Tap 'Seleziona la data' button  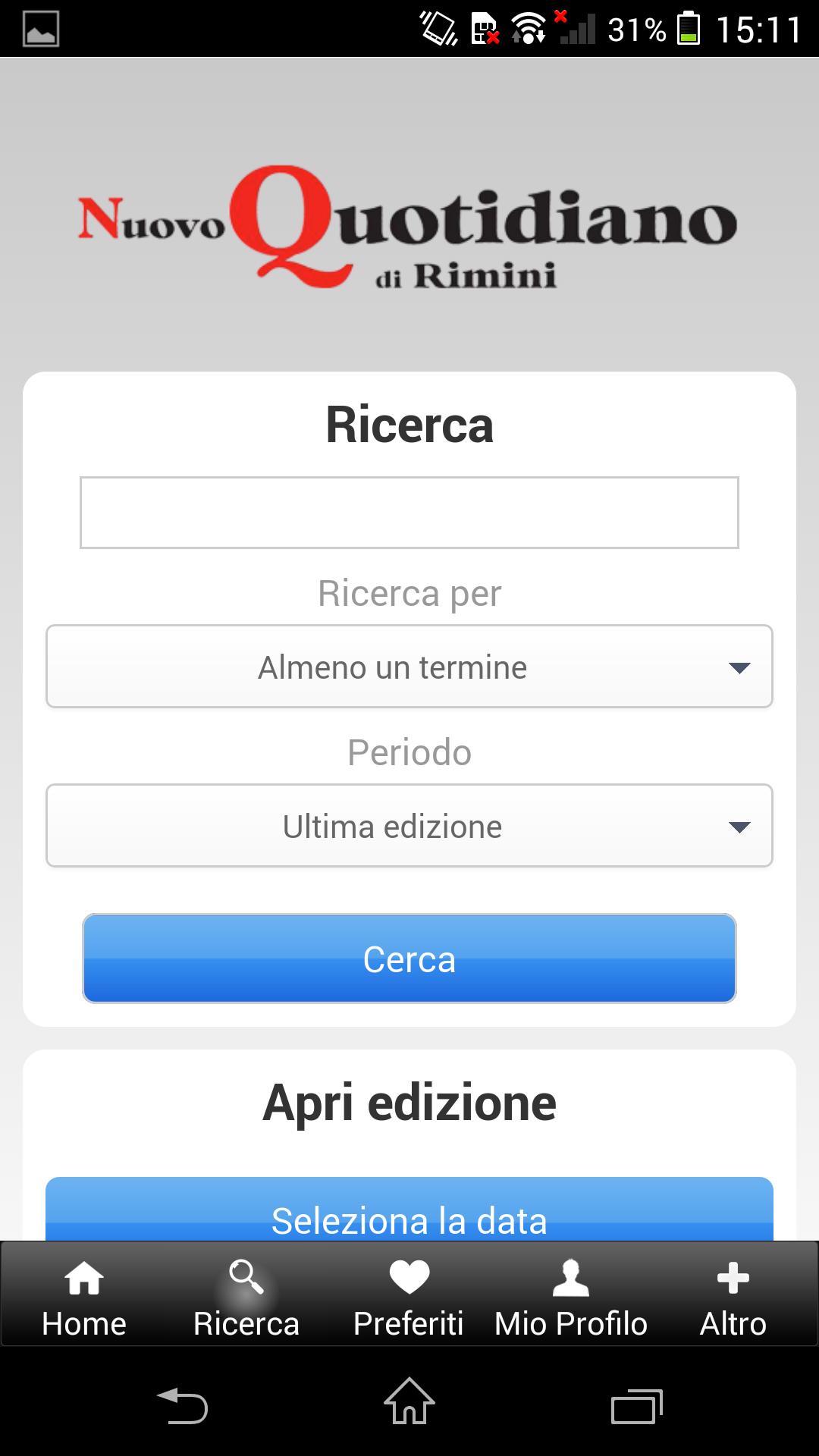pos(409,1212)
